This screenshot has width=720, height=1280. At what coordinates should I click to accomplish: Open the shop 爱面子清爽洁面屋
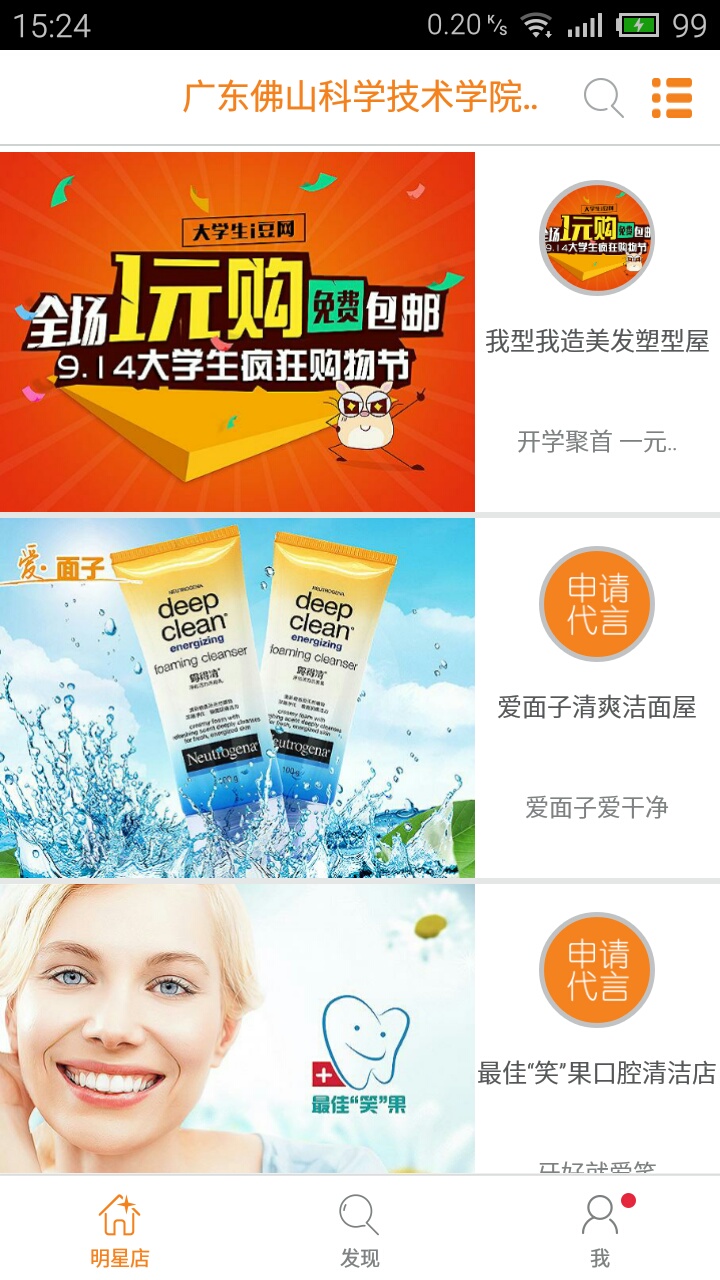click(597, 708)
